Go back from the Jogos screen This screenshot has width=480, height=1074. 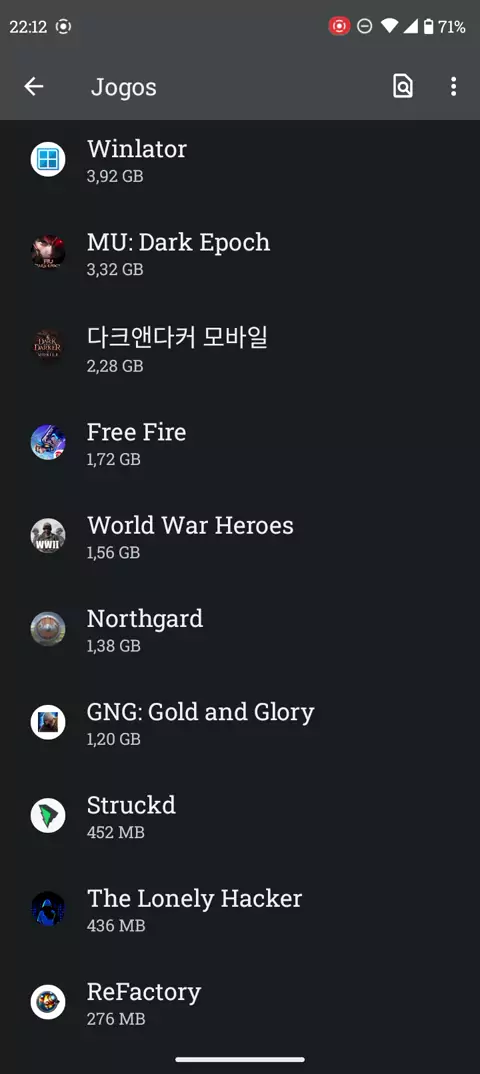34,86
